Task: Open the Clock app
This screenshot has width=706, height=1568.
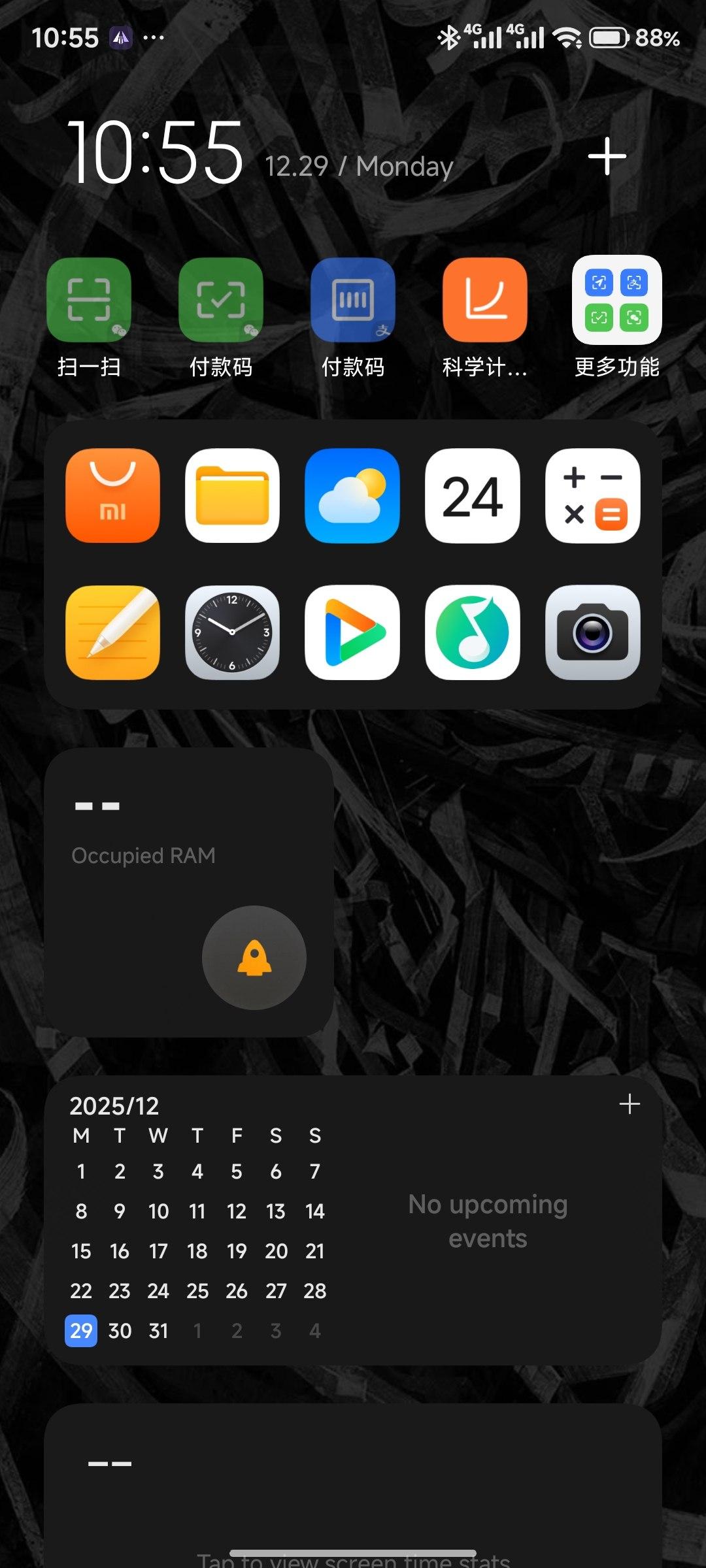Action: click(x=232, y=632)
